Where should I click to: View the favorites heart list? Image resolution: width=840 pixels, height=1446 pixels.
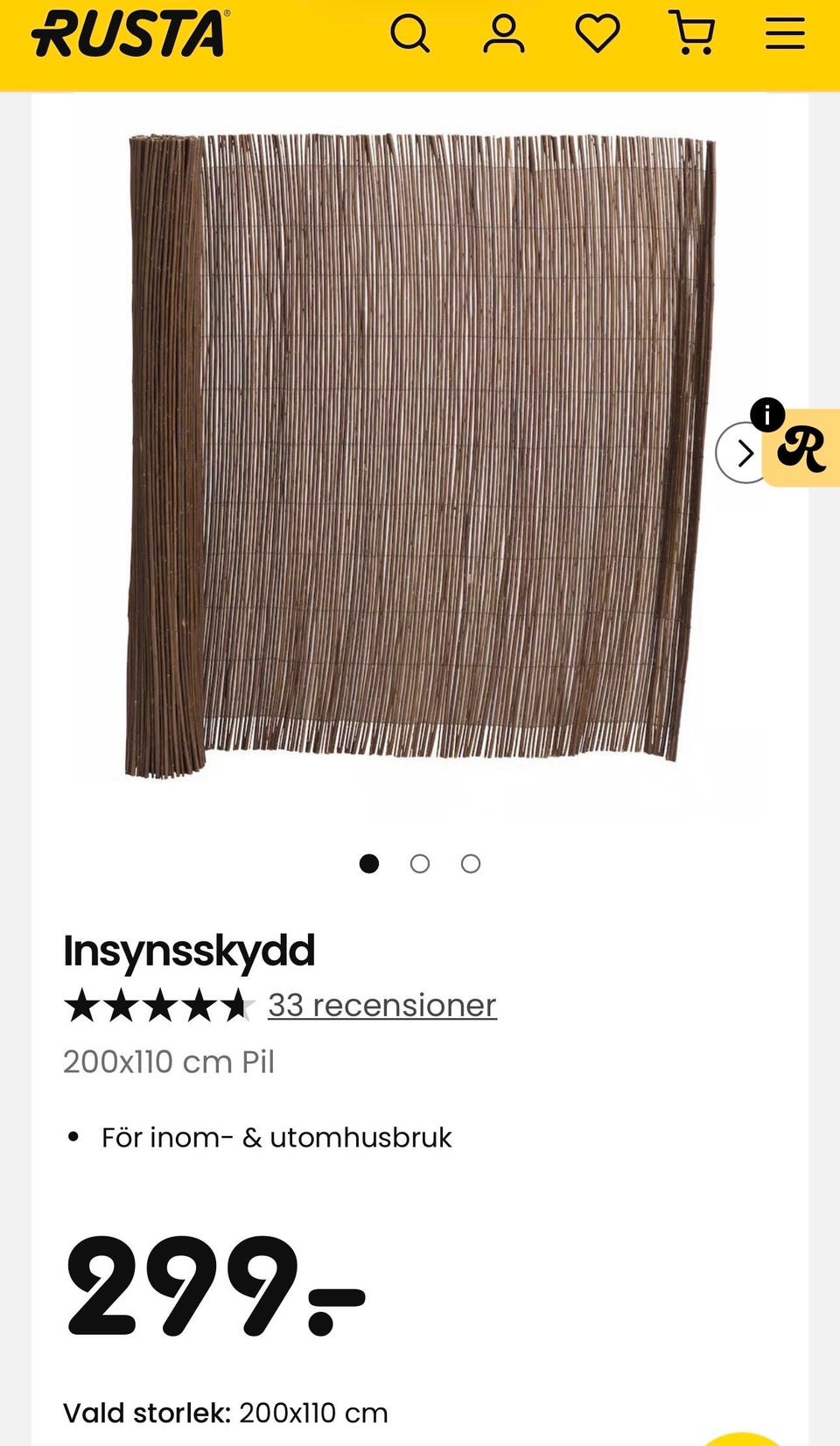click(x=598, y=34)
